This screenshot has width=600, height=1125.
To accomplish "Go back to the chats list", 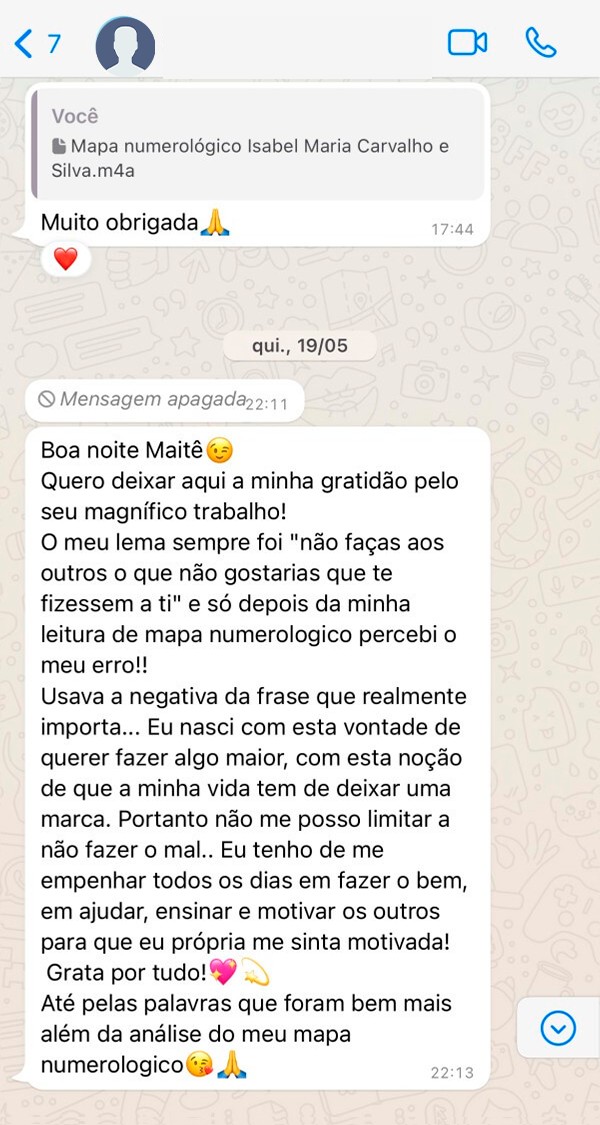I will [x=36, y=43].
